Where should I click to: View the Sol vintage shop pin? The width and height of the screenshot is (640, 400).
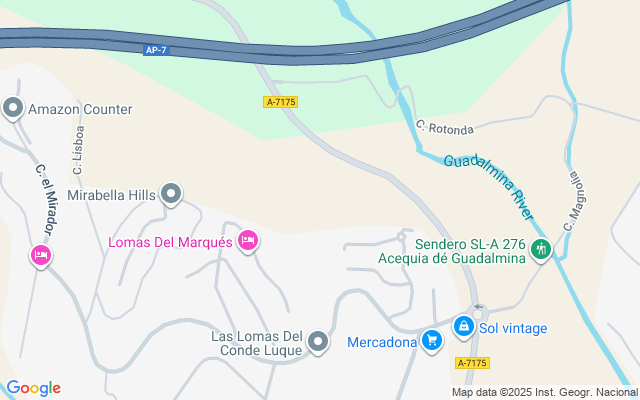[464, 327]
